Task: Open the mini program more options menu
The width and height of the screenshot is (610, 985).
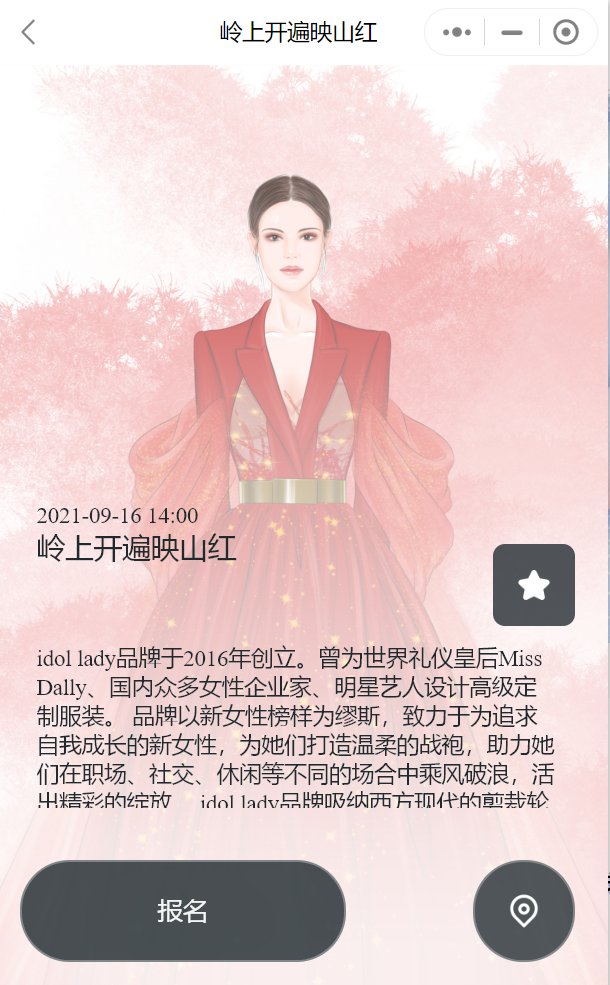Action: [456, 33]
